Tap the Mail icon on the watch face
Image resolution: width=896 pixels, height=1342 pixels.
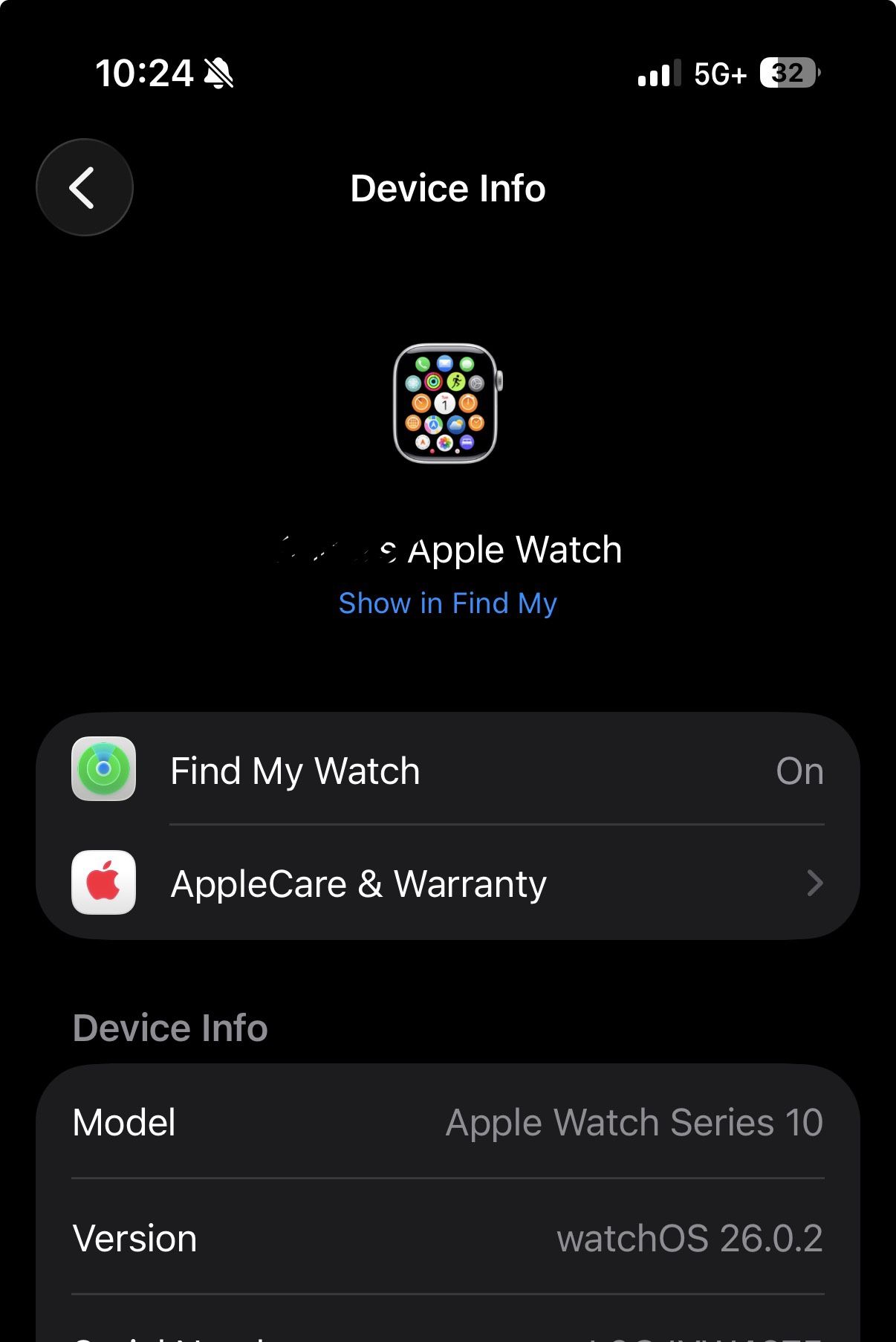(x=444, y=363)
